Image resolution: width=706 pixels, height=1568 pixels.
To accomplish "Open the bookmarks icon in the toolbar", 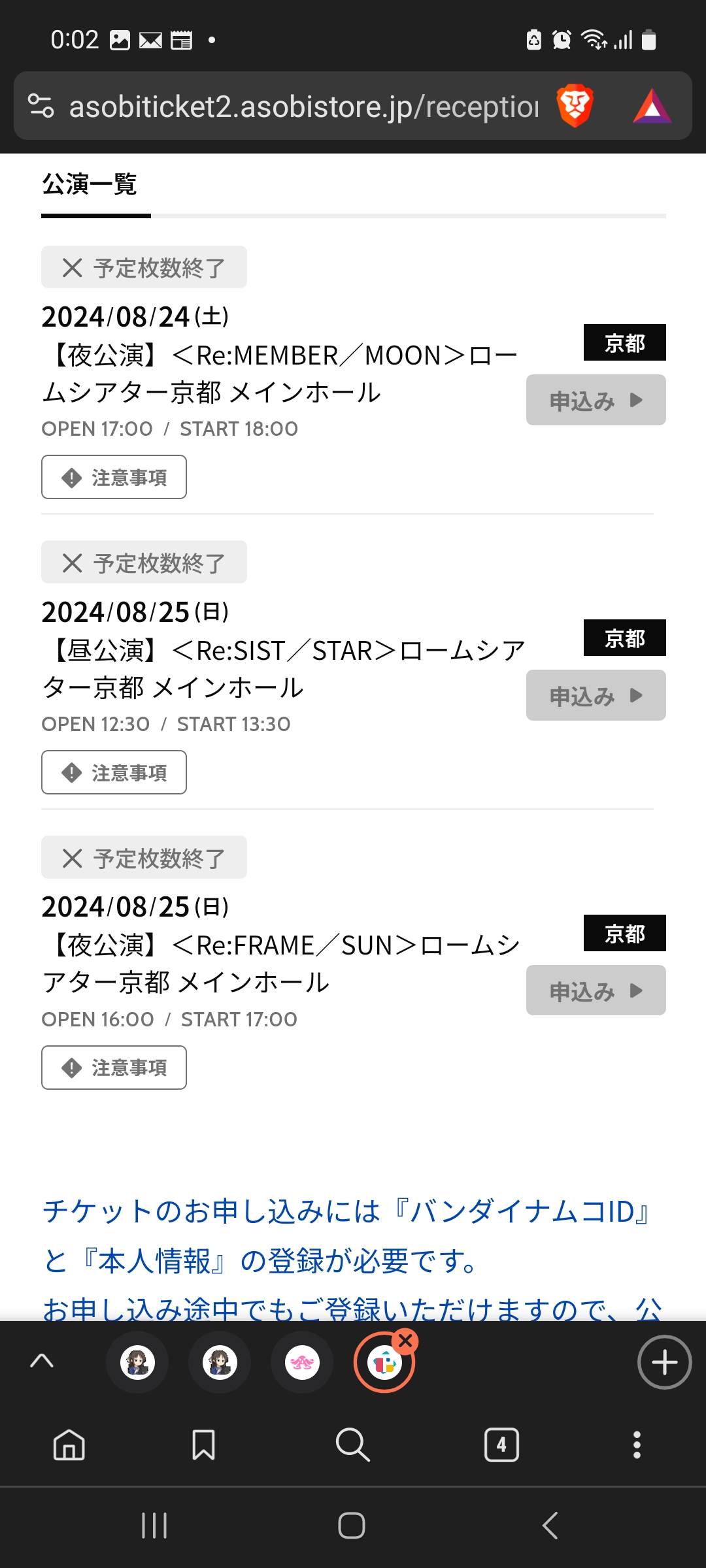I will click(x=203, y=1445).
